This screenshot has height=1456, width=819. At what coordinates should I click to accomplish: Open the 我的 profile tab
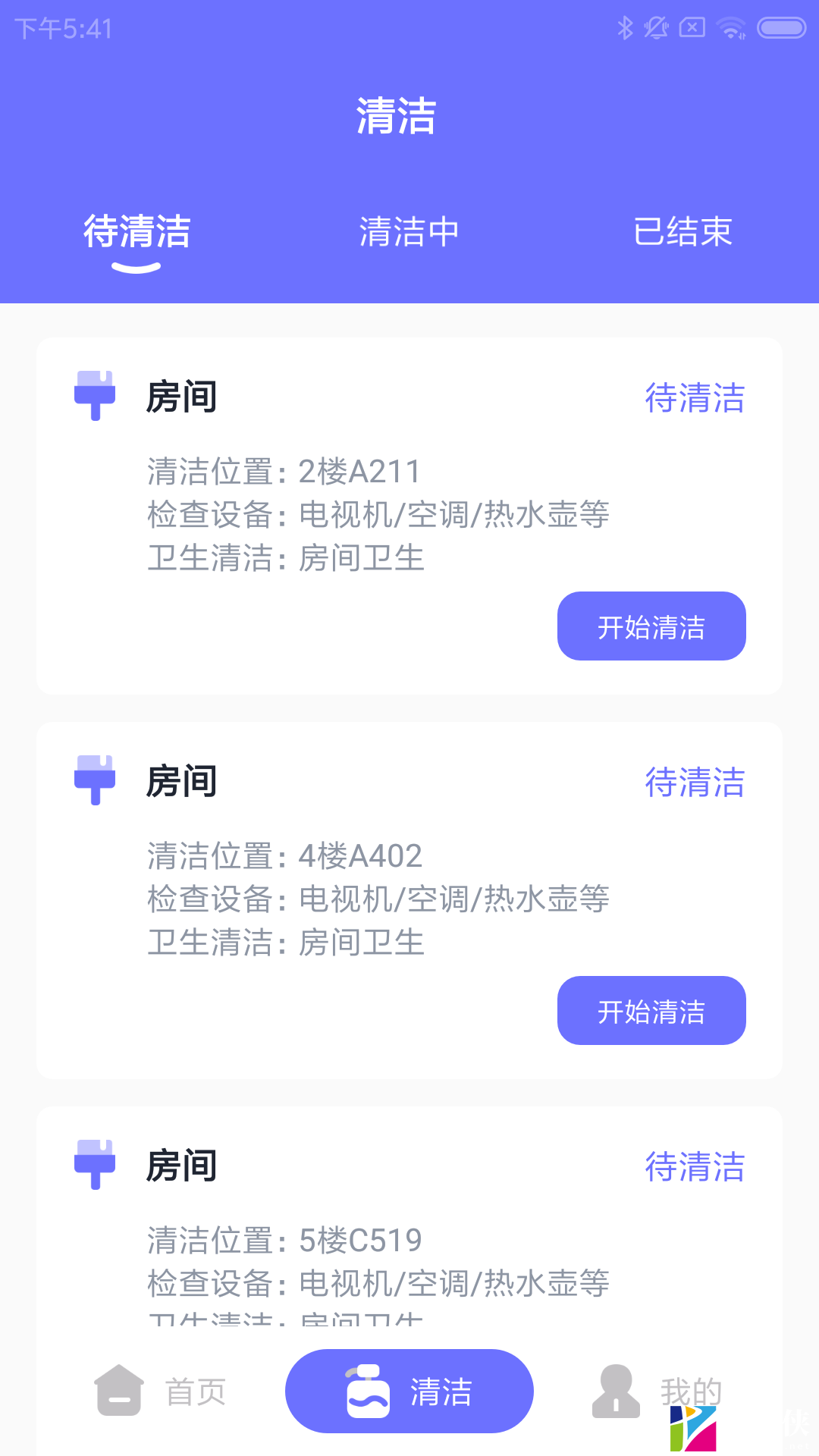pos(656,1392)
